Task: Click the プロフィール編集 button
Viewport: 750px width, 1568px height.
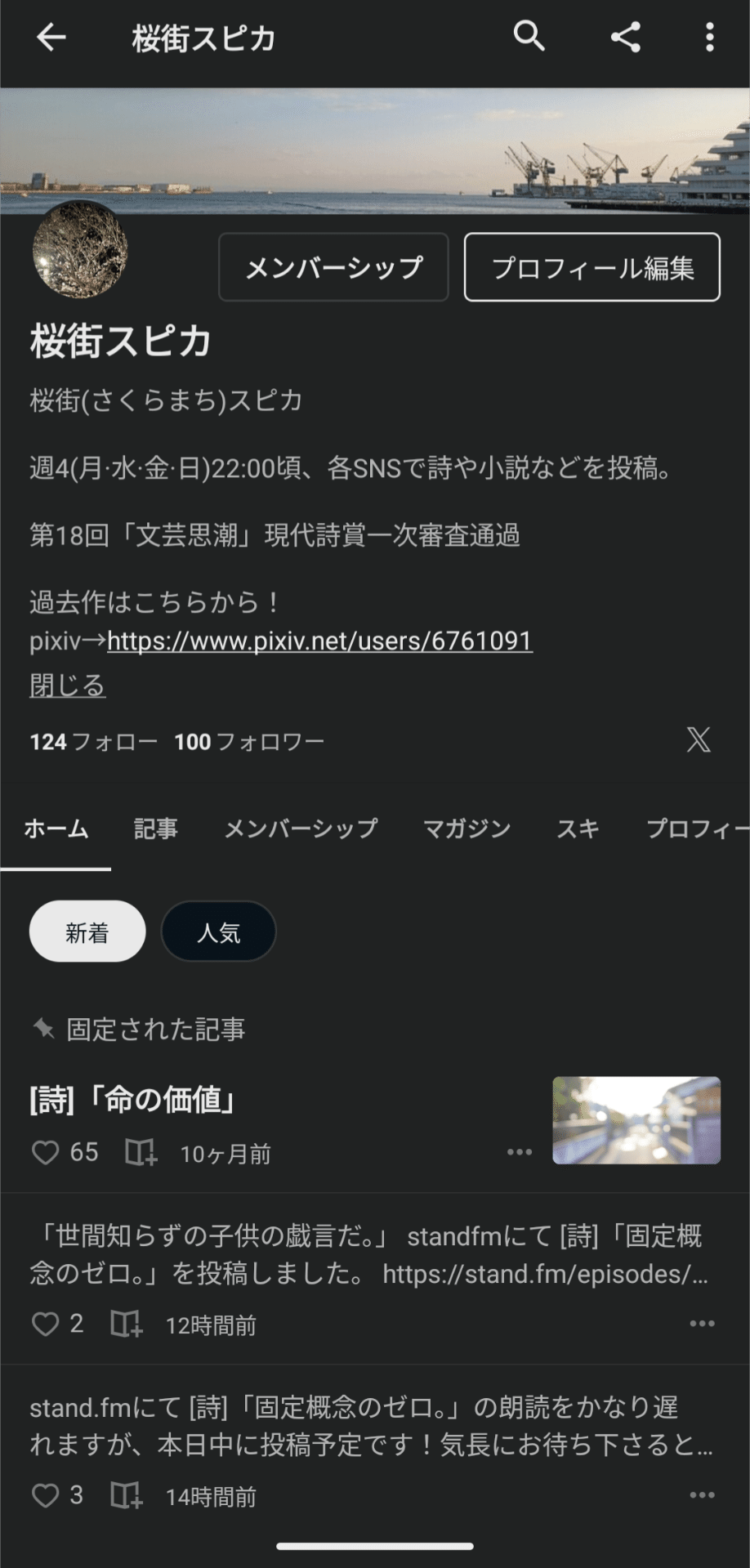Action: (592, 267)
